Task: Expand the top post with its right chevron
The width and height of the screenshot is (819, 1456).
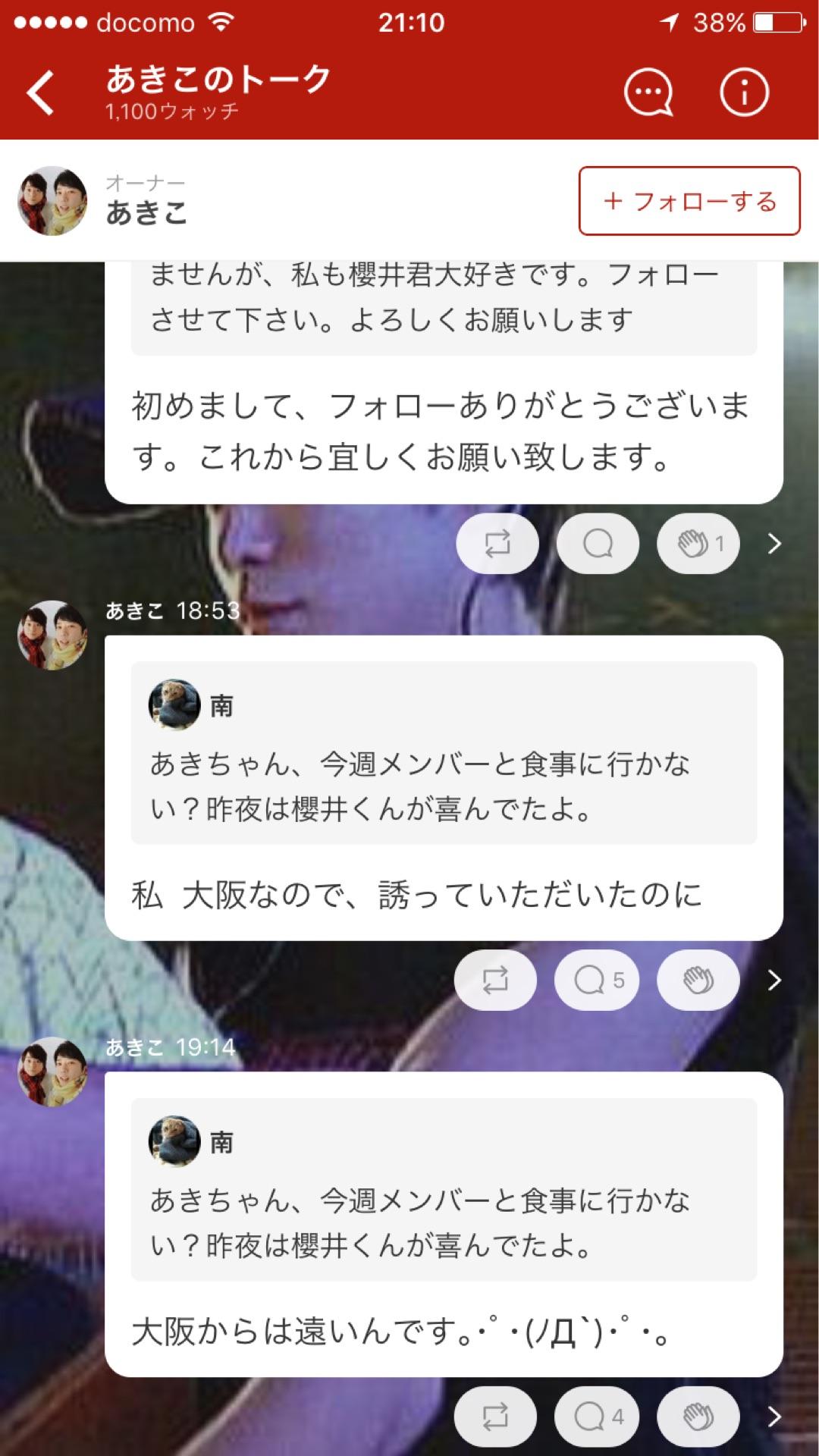Action: (772, 543)
